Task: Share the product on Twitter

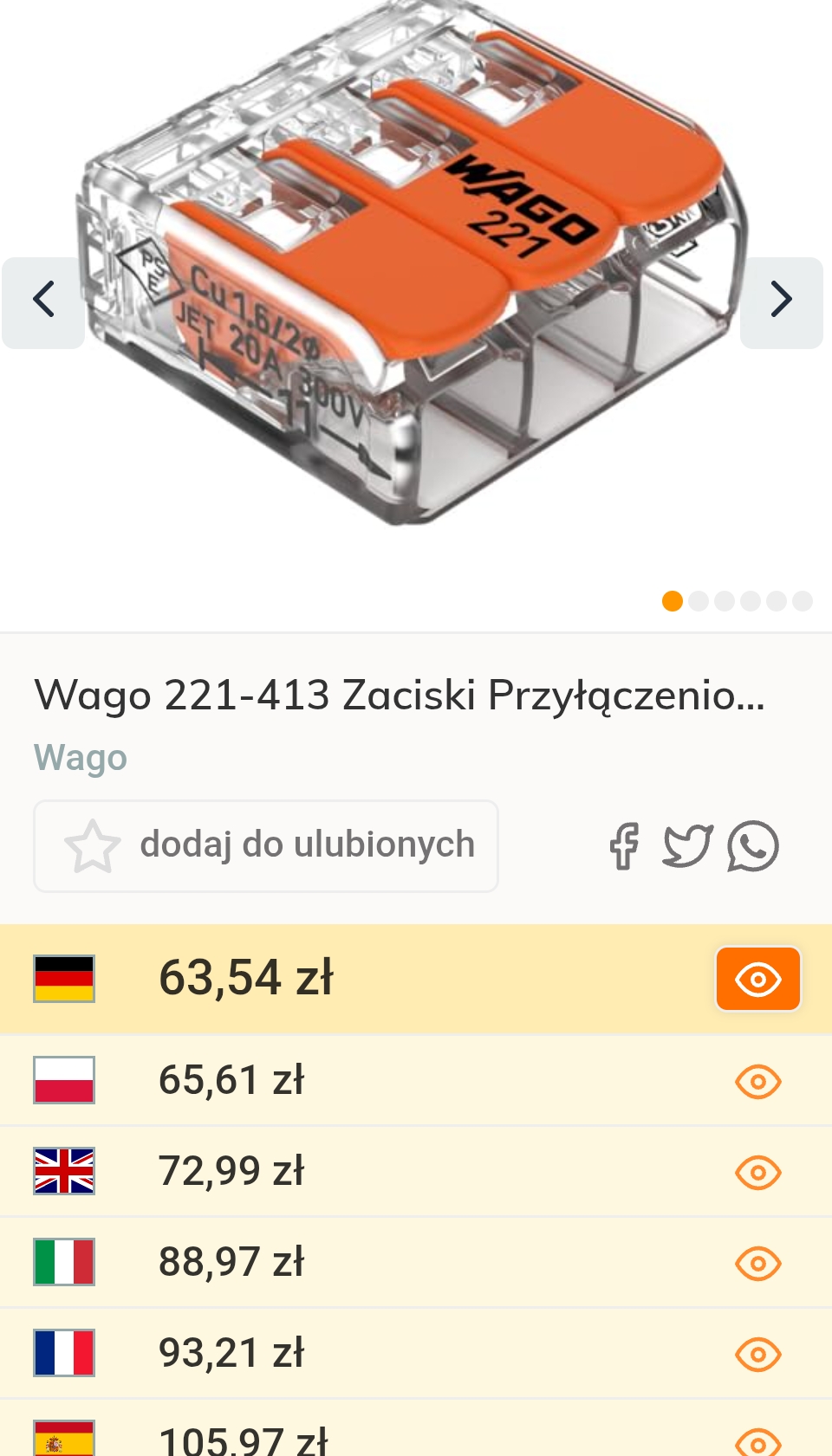Action: (687, 845)
